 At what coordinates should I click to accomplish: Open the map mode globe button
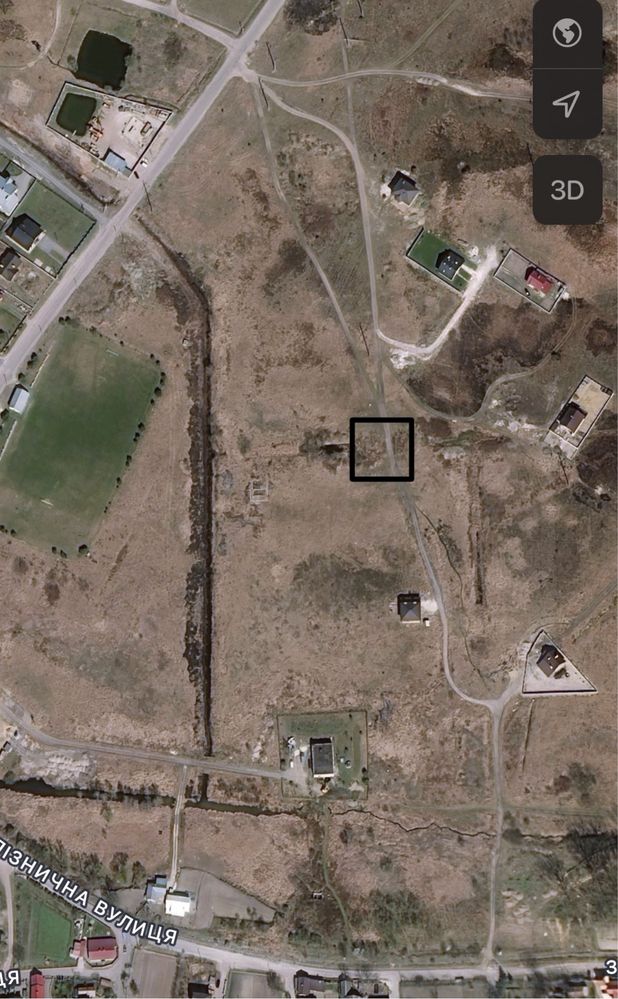tap(567, 34)
